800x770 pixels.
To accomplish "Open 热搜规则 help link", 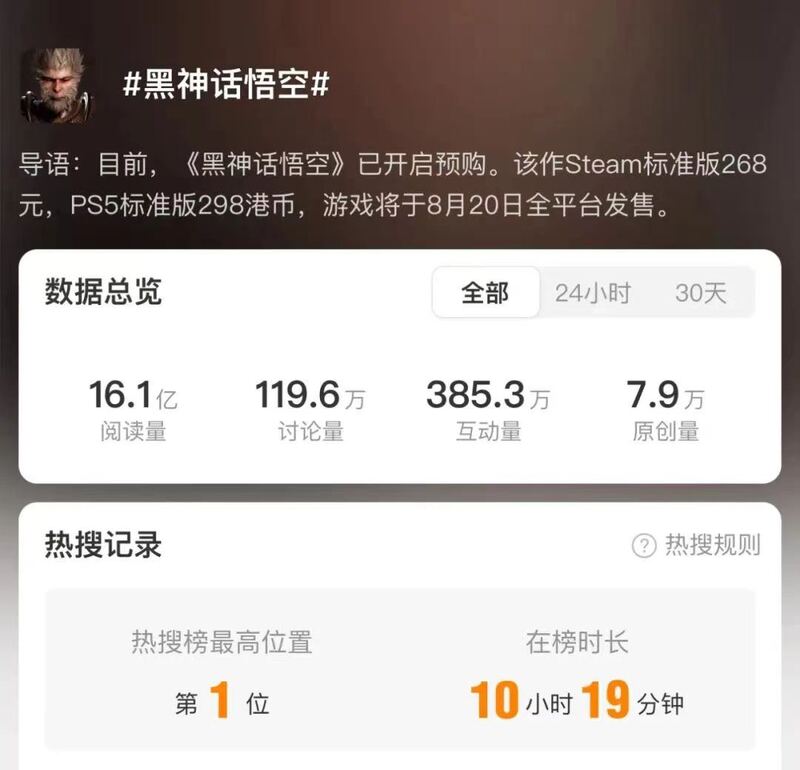I will click(696, 545).
